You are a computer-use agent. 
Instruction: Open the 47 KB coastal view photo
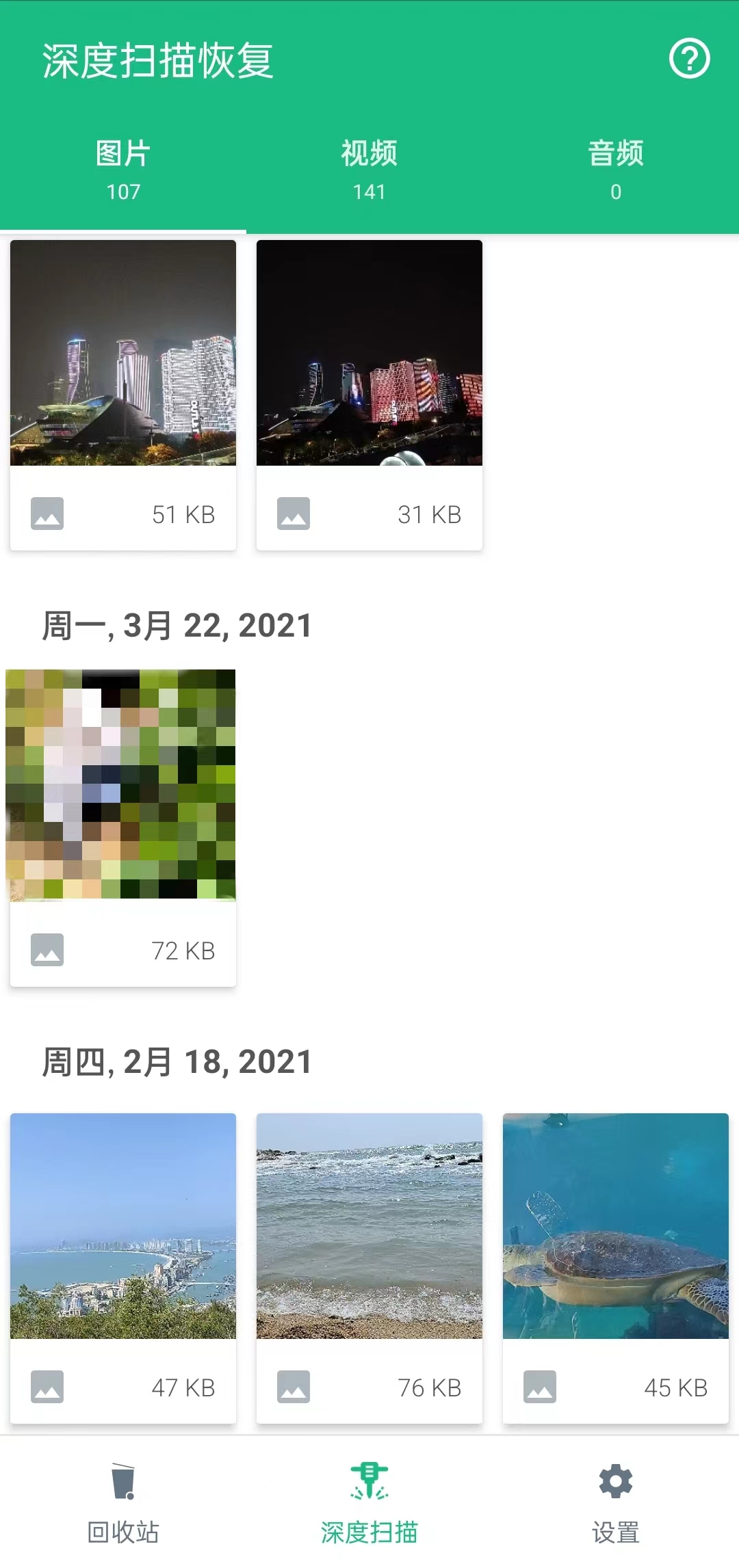(x=123, y=1225)
